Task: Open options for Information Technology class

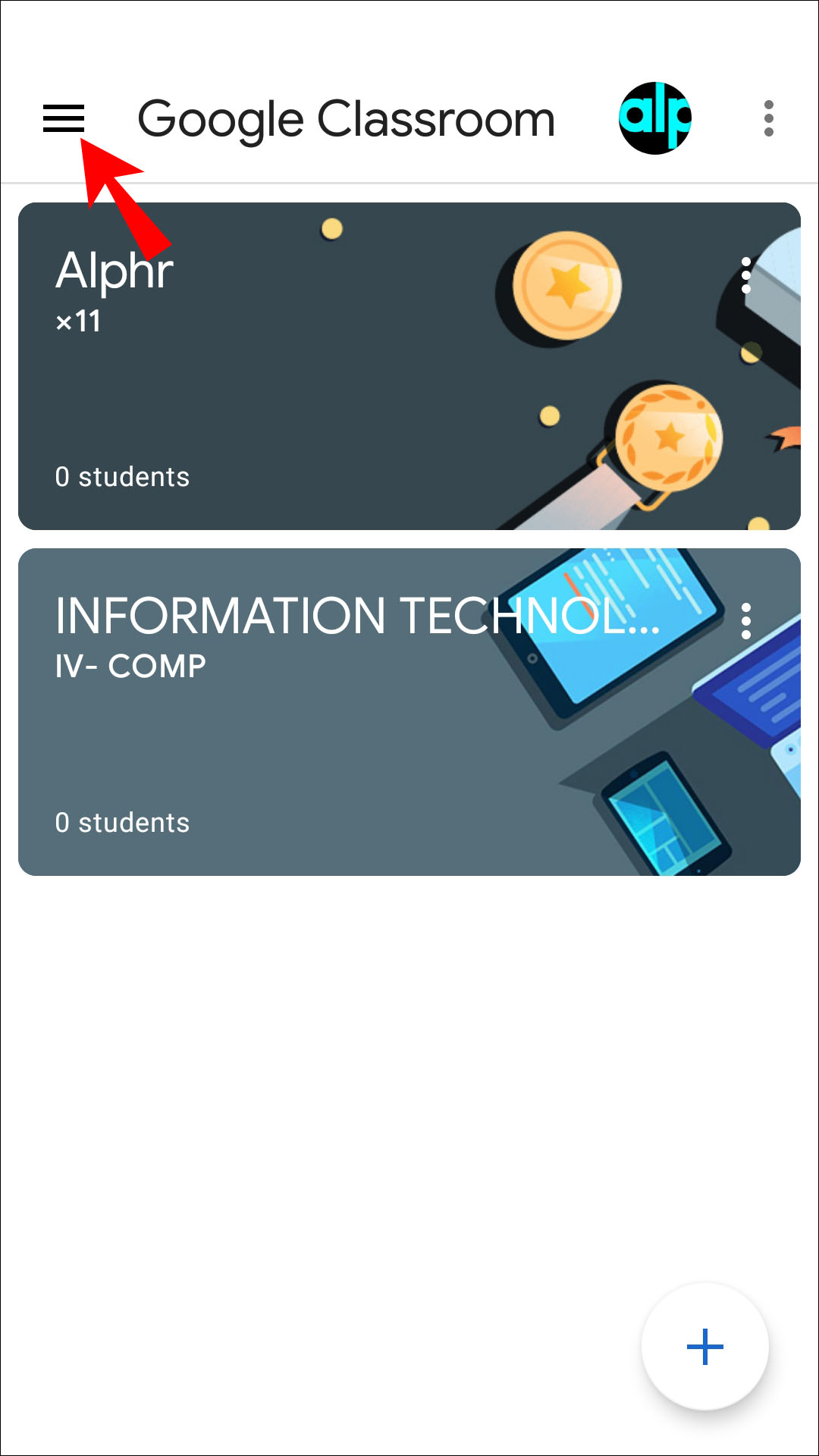Action: tap(746, 621)
